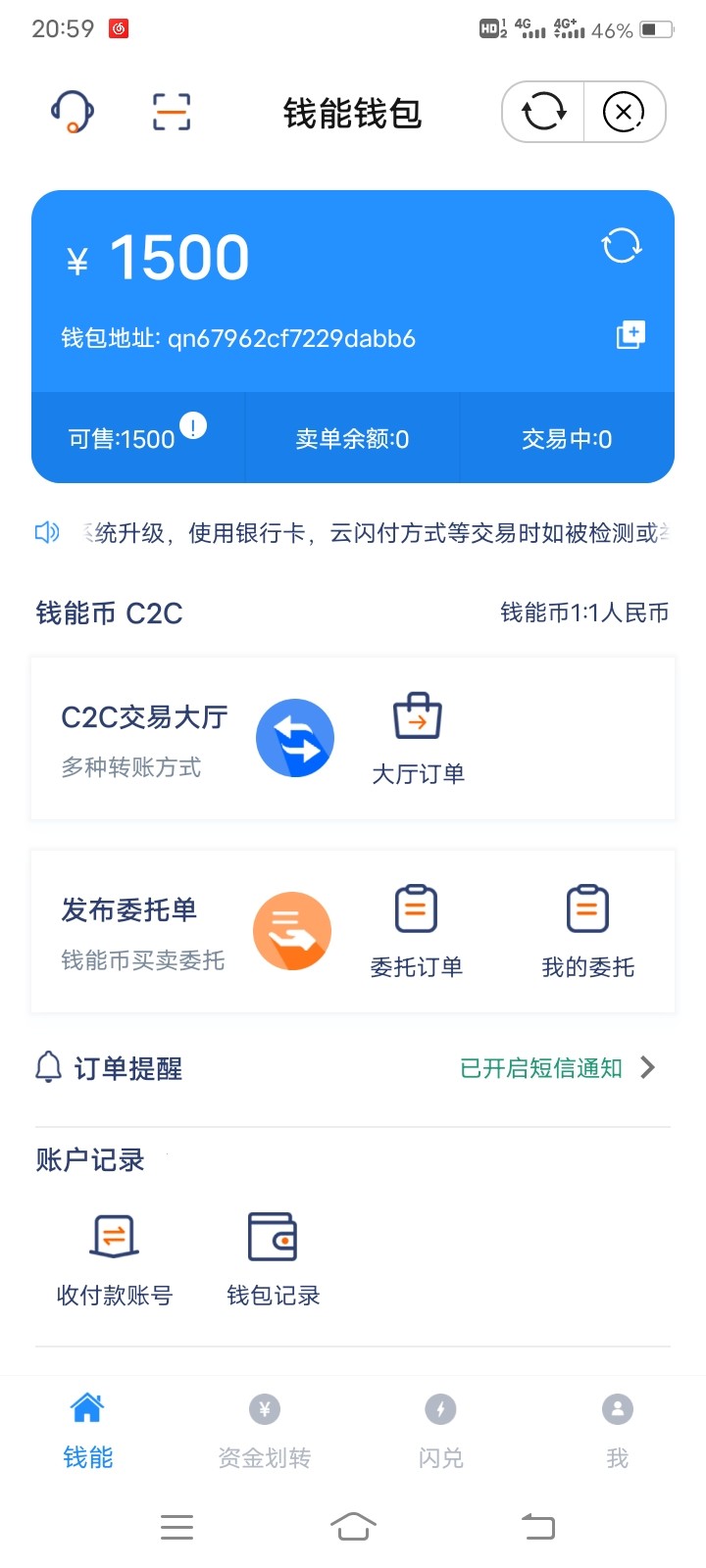The image size is (706, 1568).
Task: Tap the exclamation badge next to 可售:1500
Action: click(x=193, y=423)
